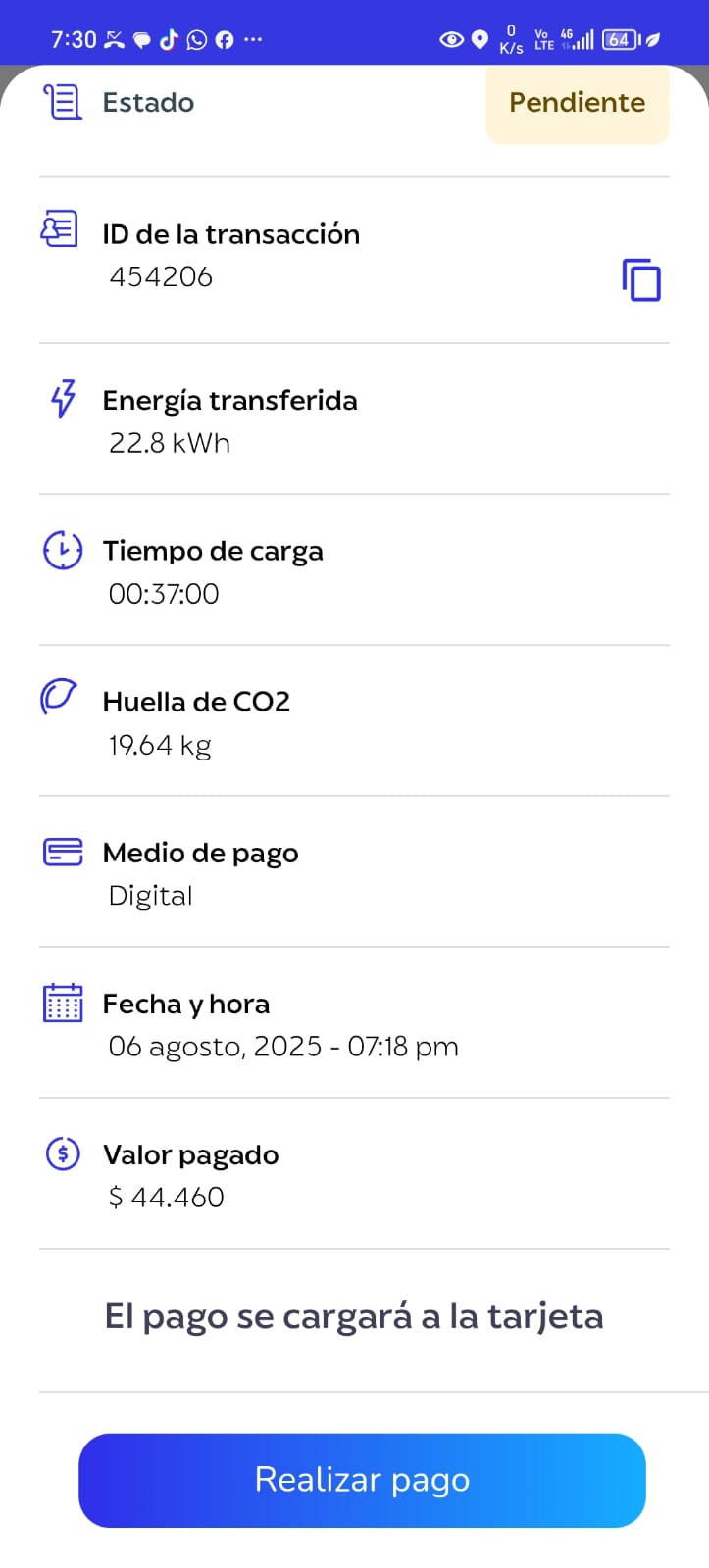Tap the Realizar pago button
Screen dimensions: 709x1568
(362, 1479)
